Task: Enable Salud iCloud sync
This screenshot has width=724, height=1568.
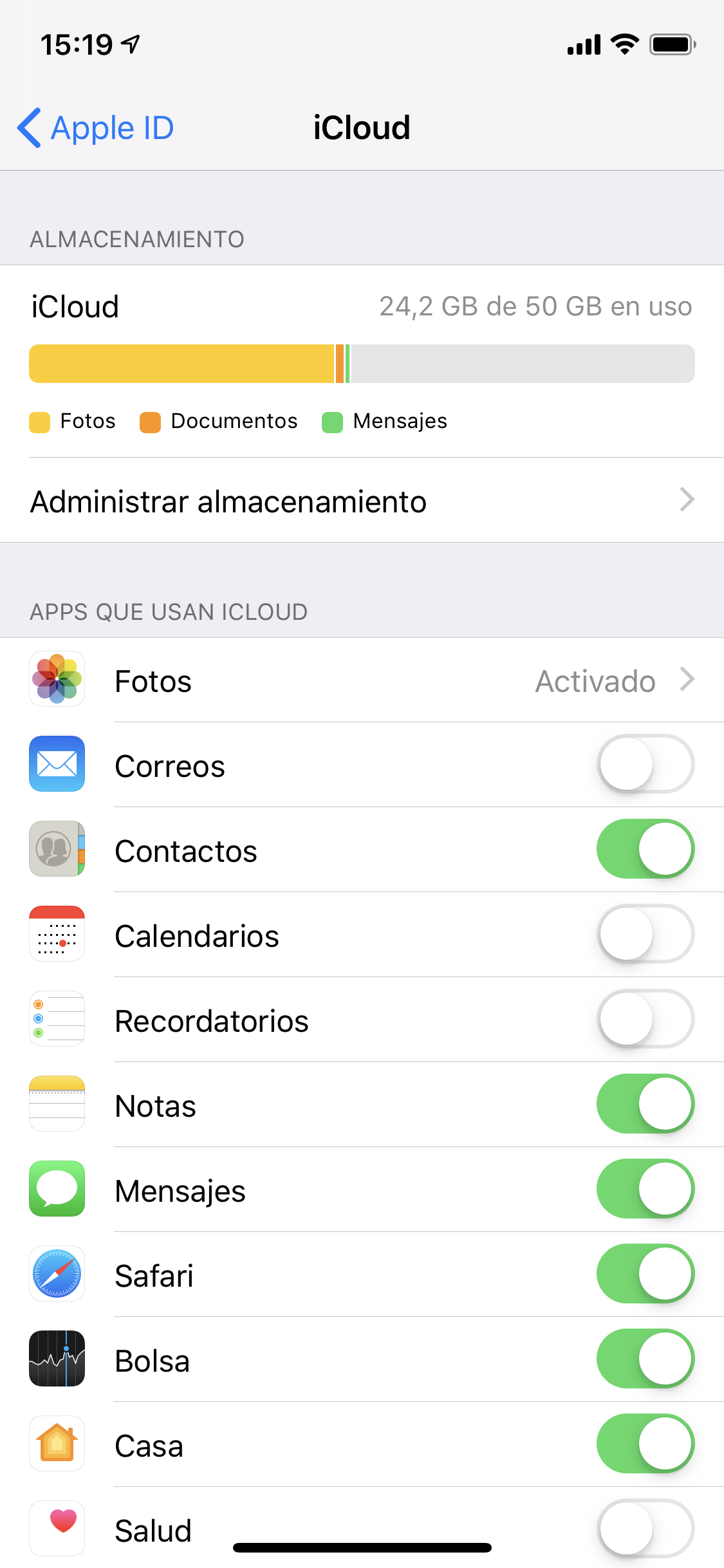Action: click(x=645, y=1528)
